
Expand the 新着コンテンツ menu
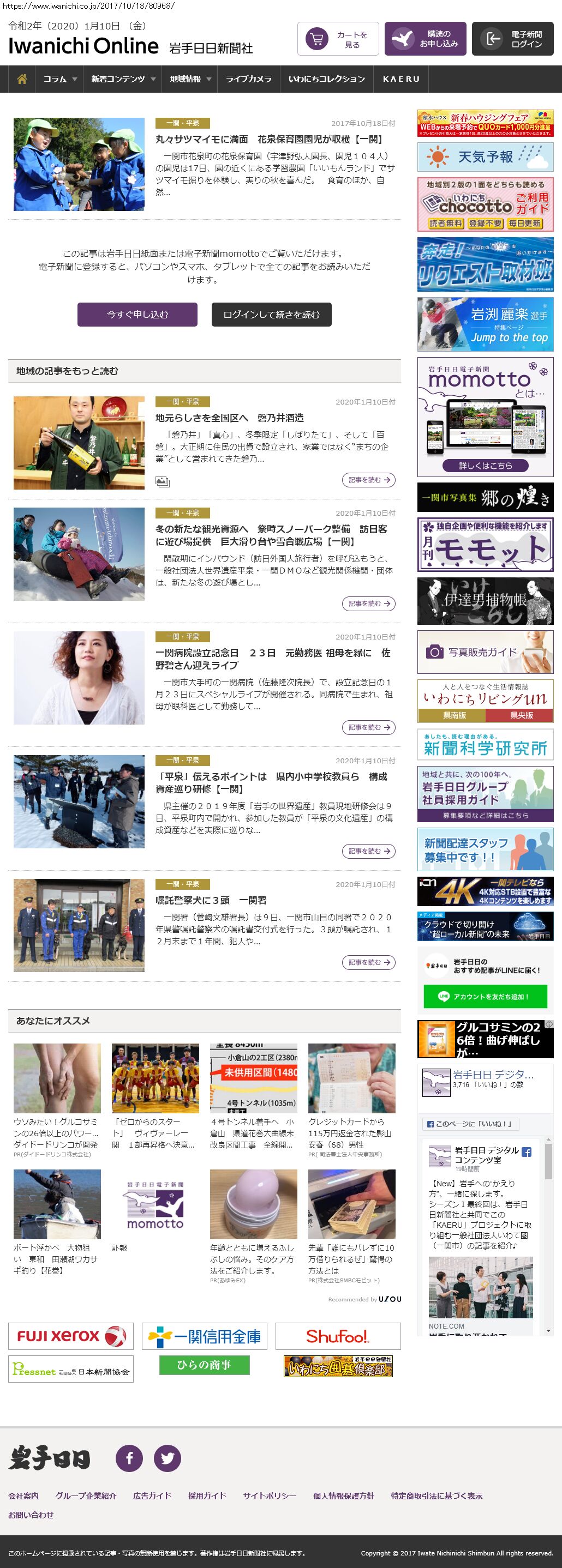(122, 79)
